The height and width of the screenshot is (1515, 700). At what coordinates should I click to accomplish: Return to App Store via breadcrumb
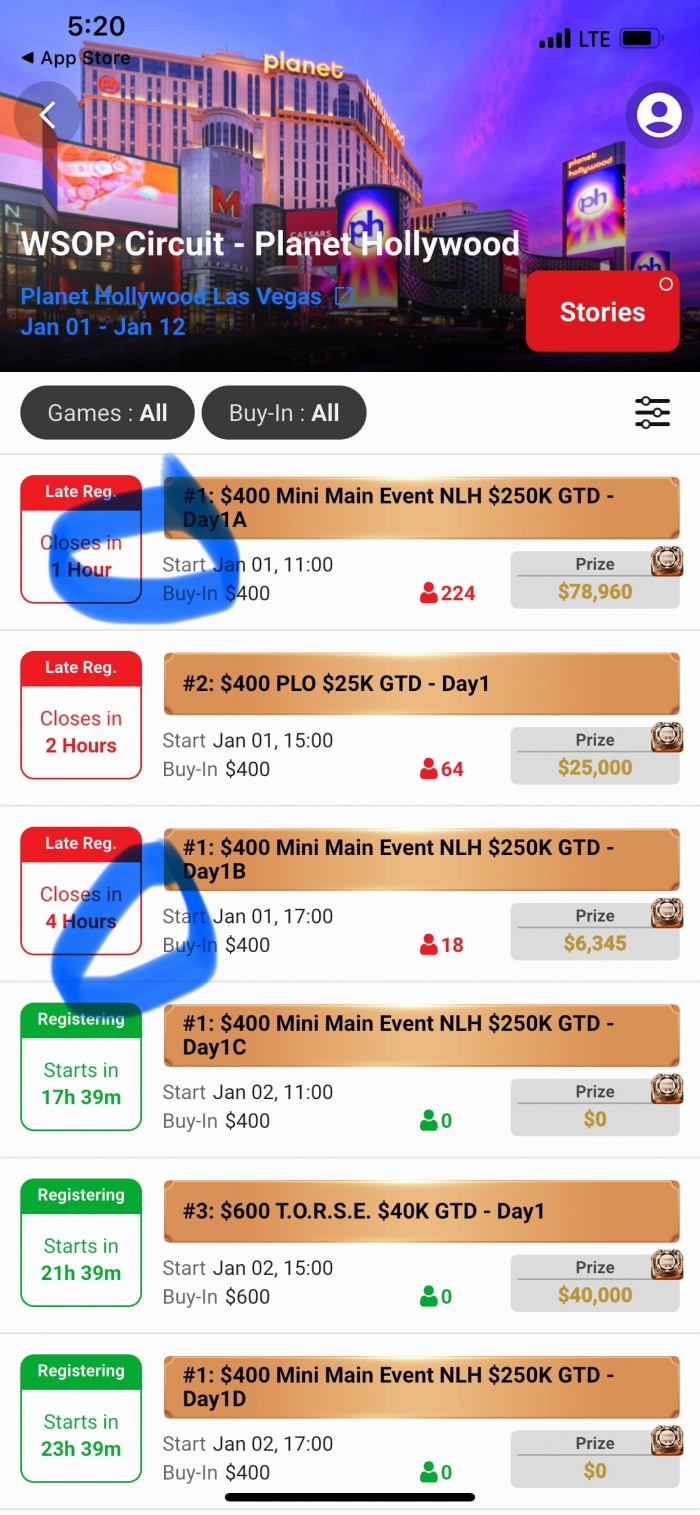coord(76,58)
